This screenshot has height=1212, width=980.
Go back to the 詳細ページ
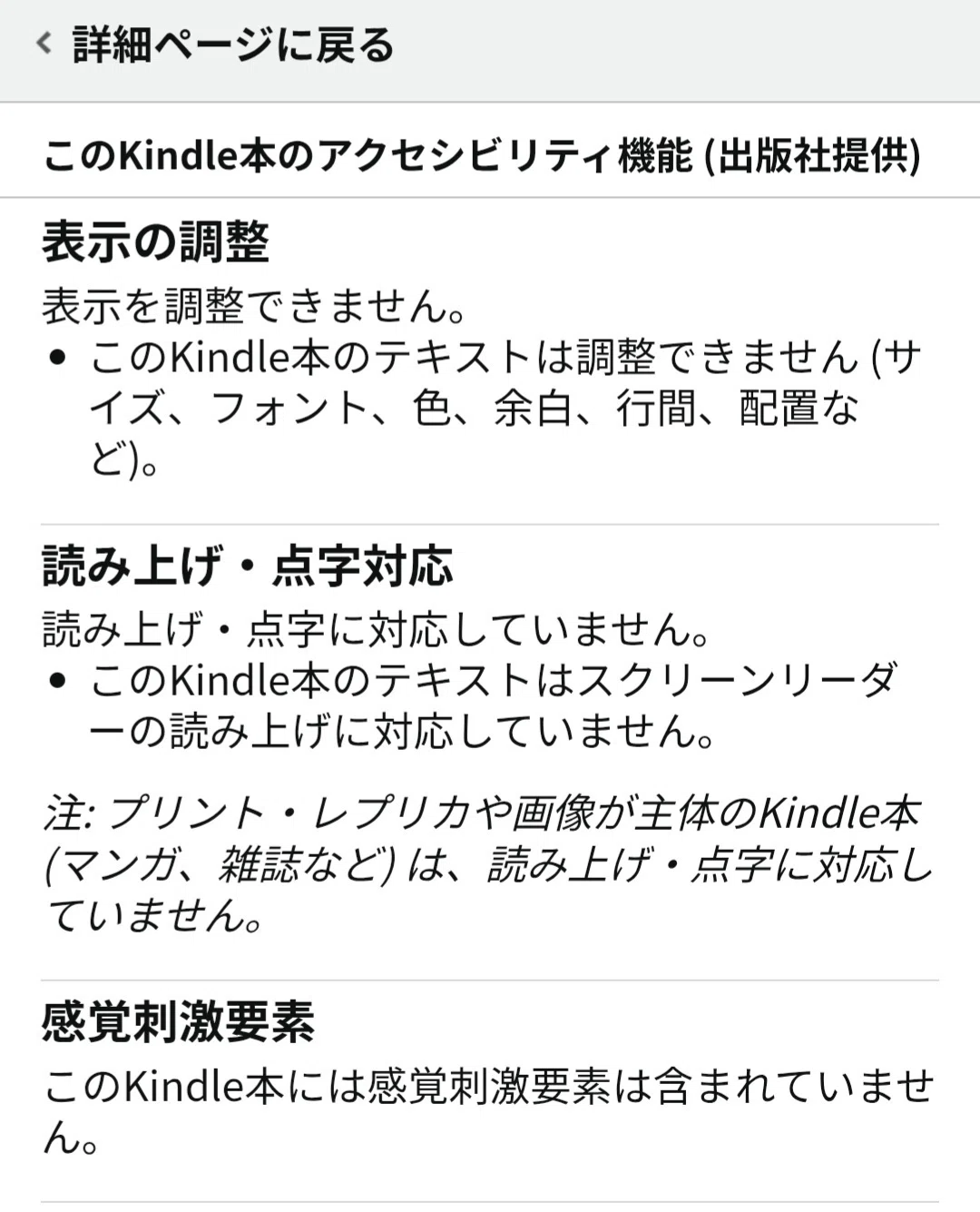pyautogui.click(x=216, y=45)
